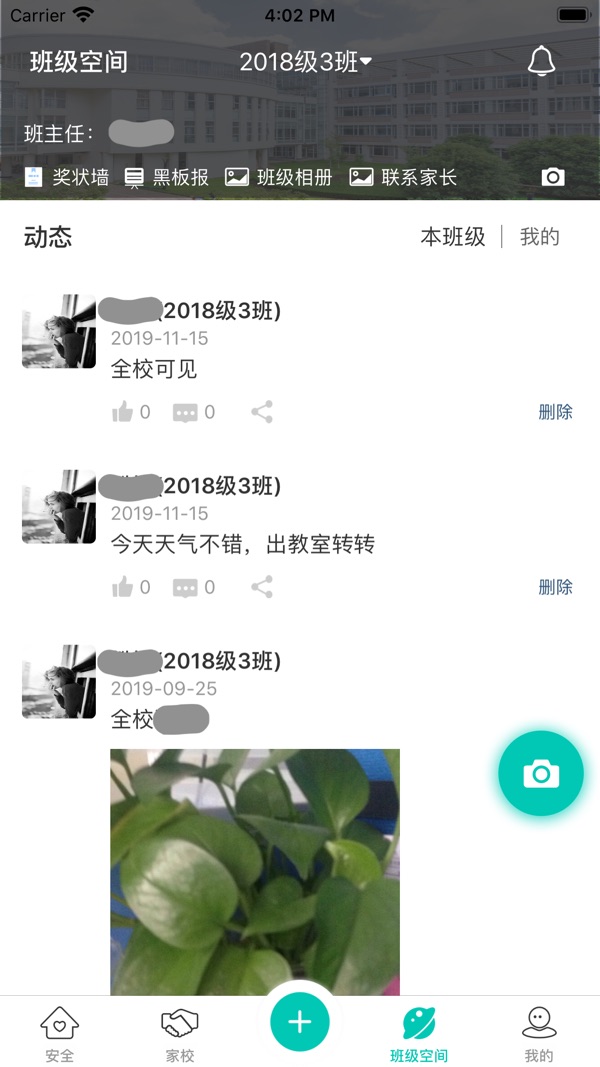Switch to 我的 feed tab
This screenshot has width=600, height=1067.
point(539,237)
